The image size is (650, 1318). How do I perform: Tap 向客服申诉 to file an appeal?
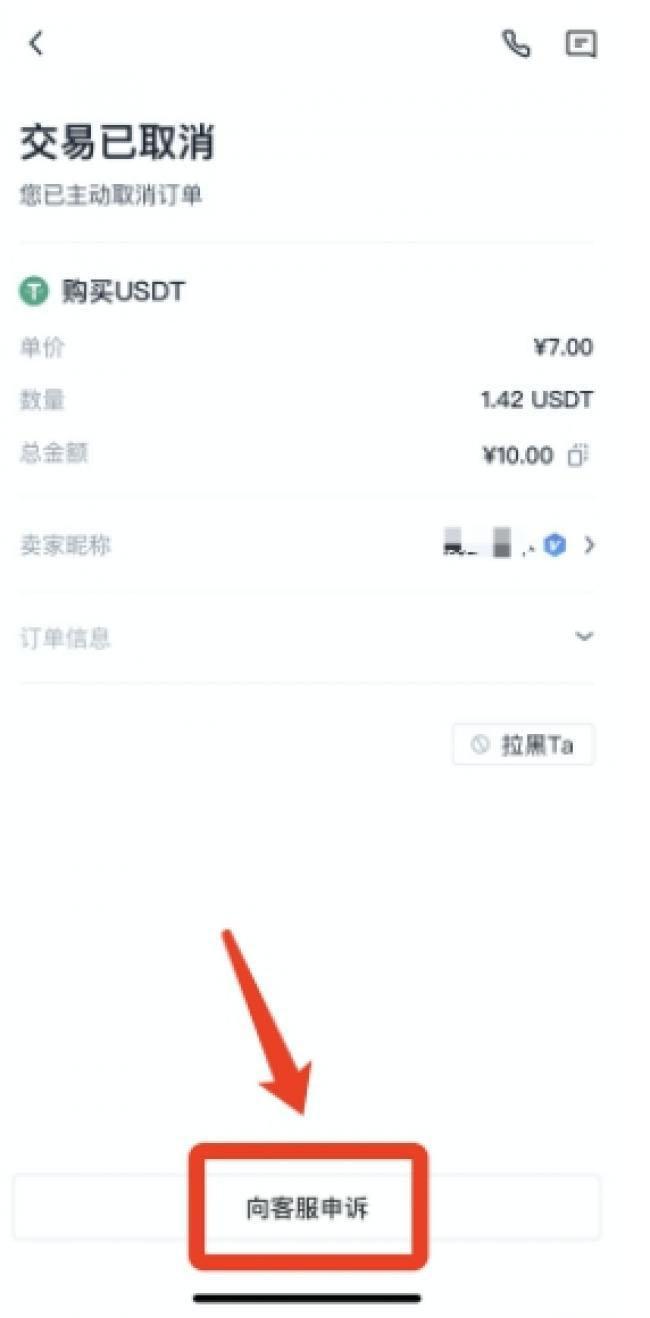[x=307, y=1208]
